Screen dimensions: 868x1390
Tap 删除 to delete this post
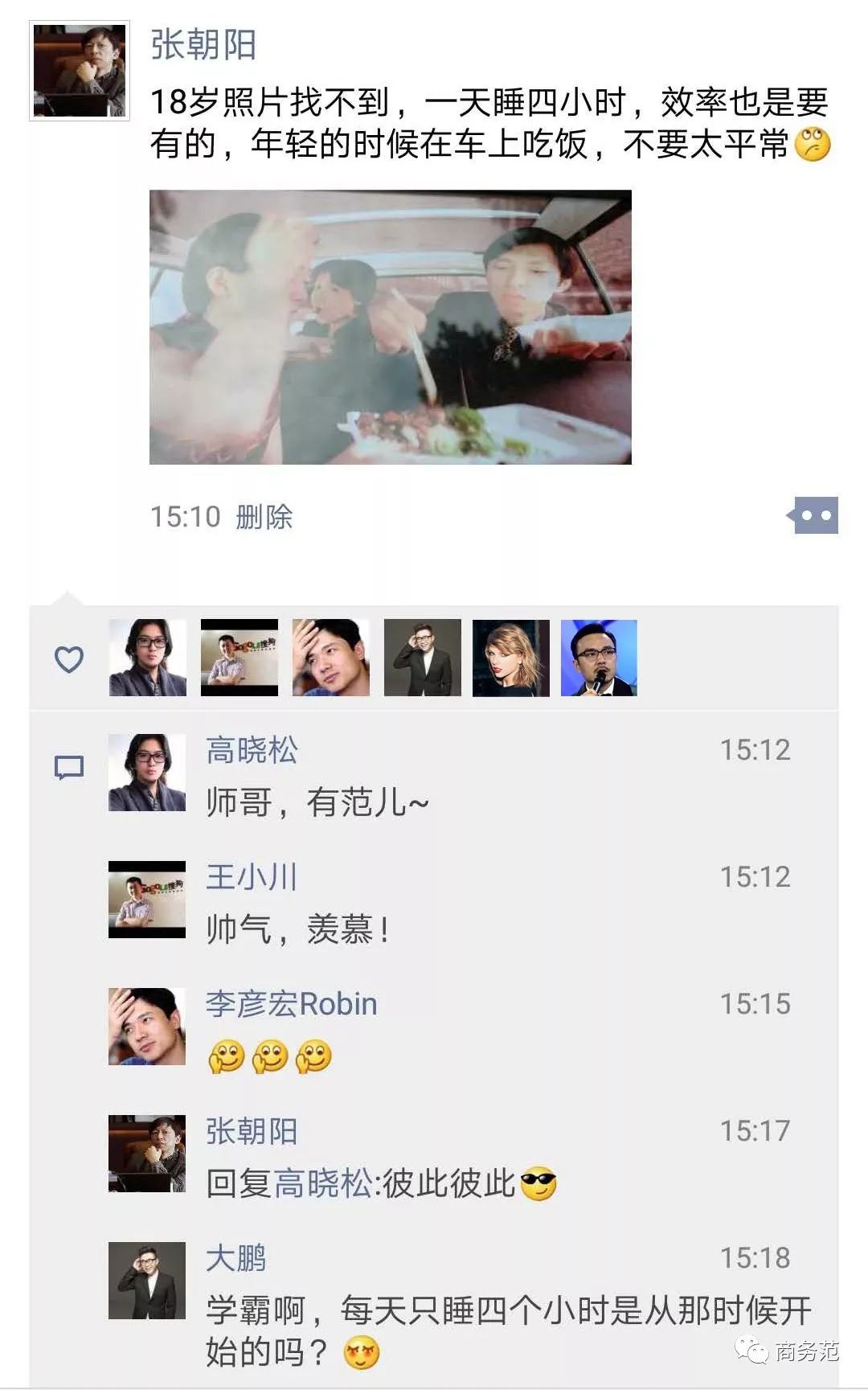pyautogui.click(x=264, y=517)
